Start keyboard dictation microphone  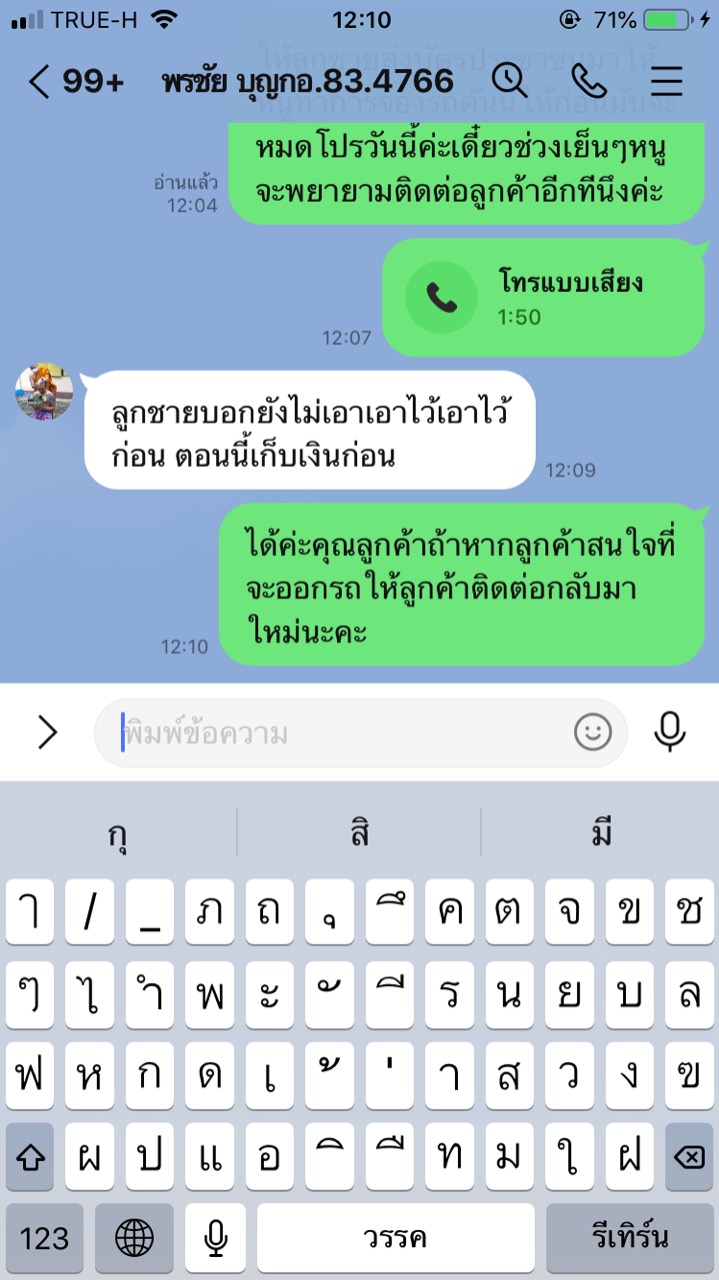click(x=214, y=1238)
